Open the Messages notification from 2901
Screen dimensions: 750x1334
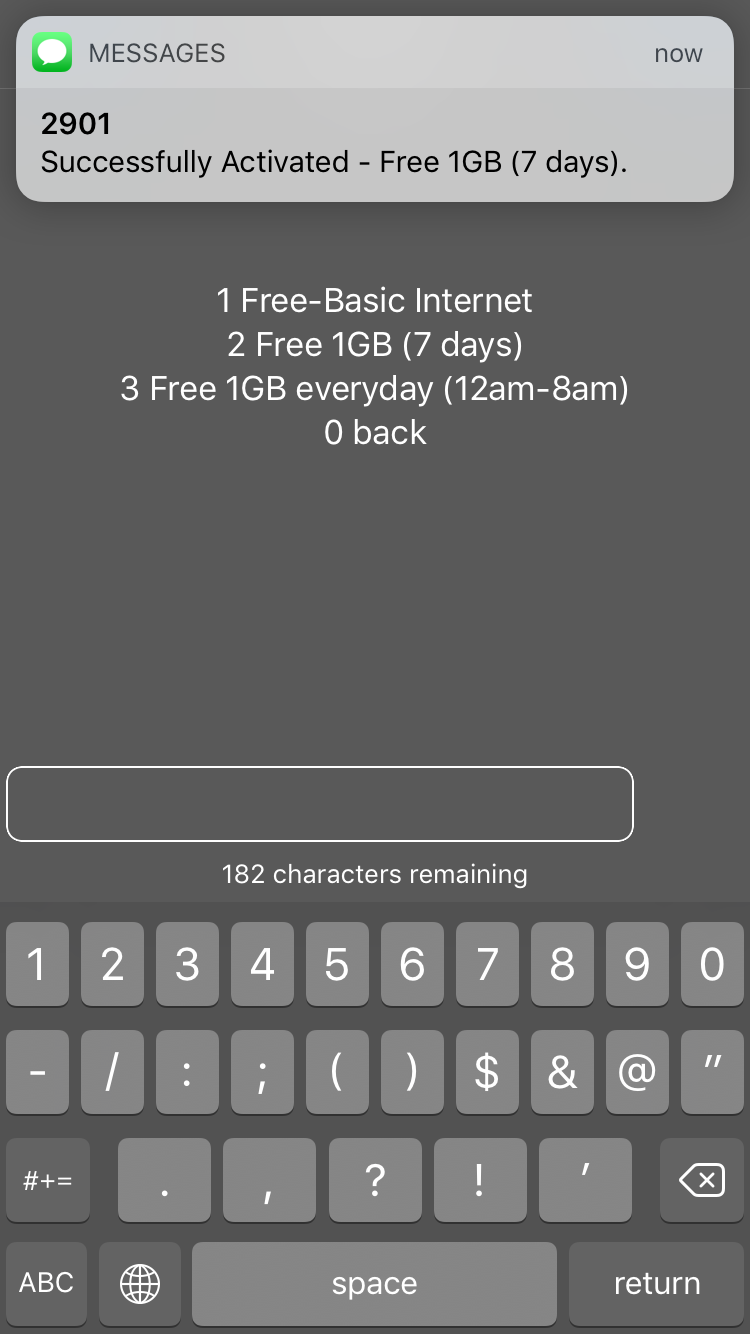coord(375,109)
